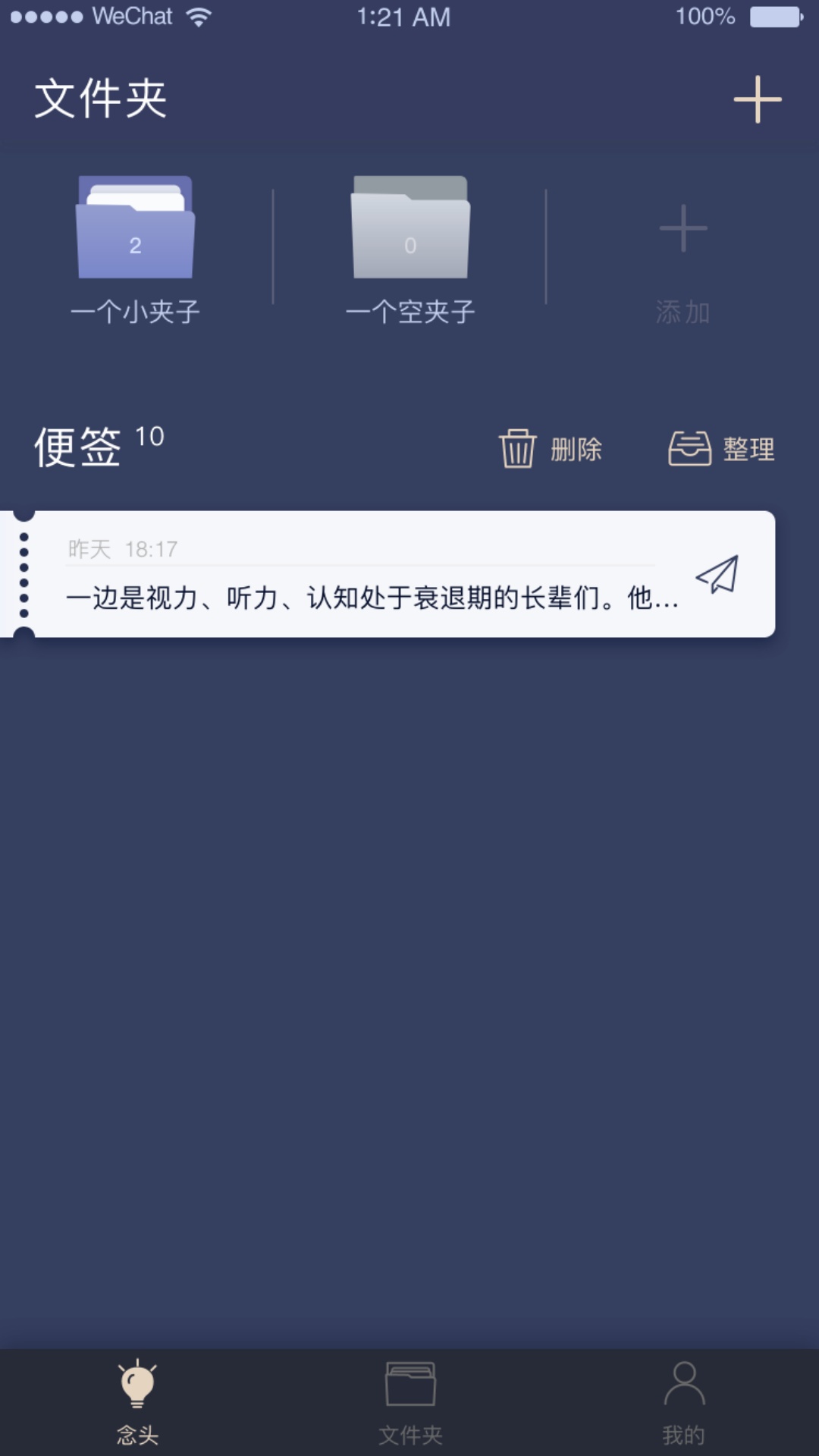Image resolution: width=819 pixels, height=1456 pixels.
Task: Tap the badge showing 0 on 一个空夹子
Action: coord(409,244)
